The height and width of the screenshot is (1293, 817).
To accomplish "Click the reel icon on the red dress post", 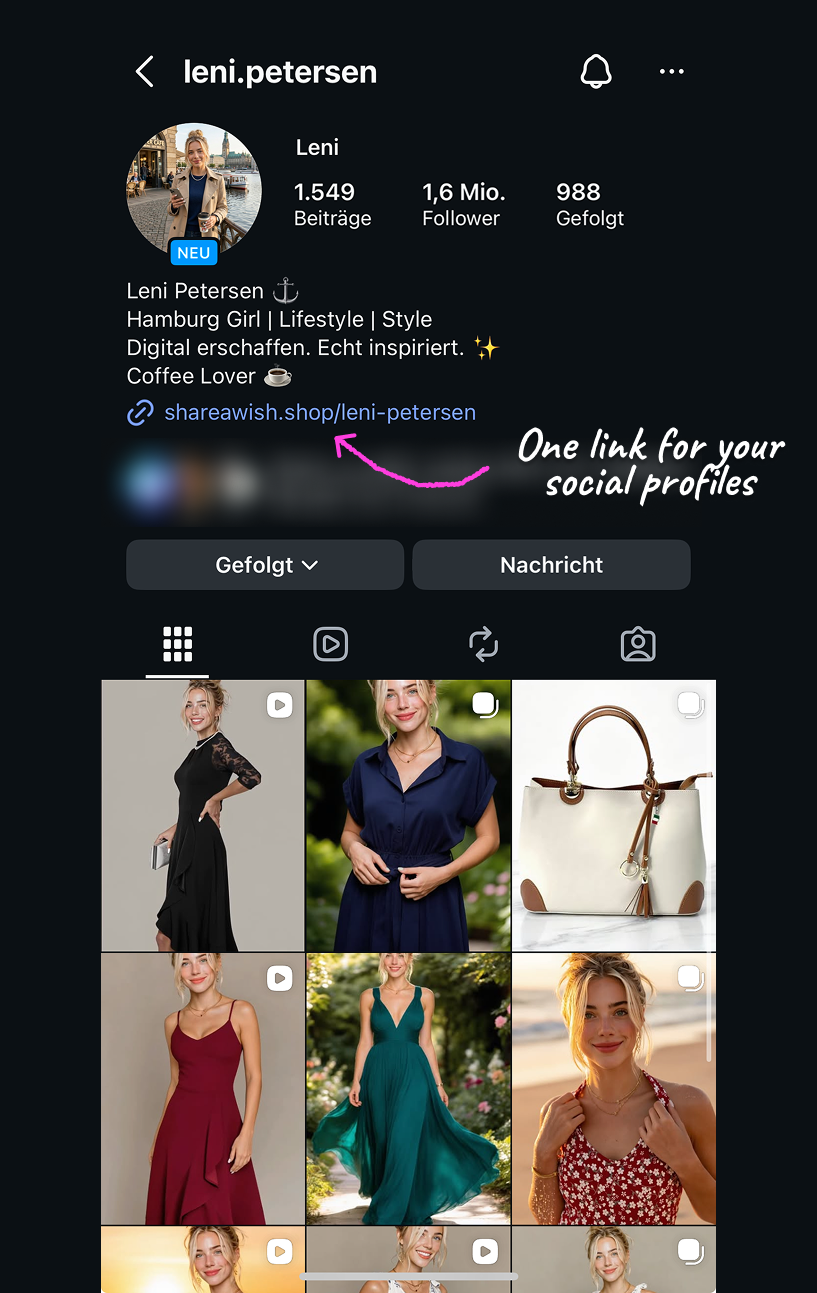I will click(x=279, y=979).
